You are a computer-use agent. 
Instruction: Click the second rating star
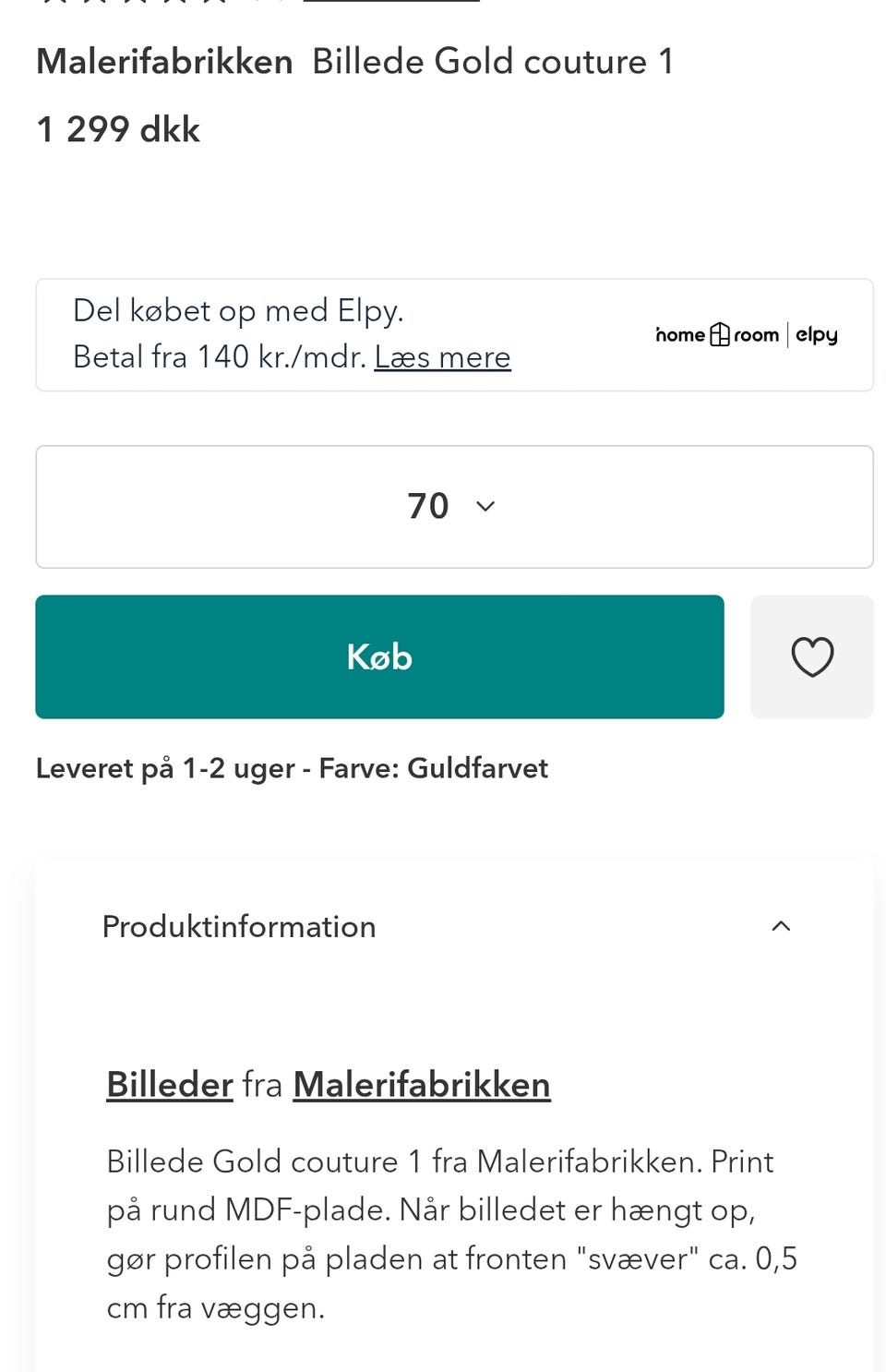95,5
